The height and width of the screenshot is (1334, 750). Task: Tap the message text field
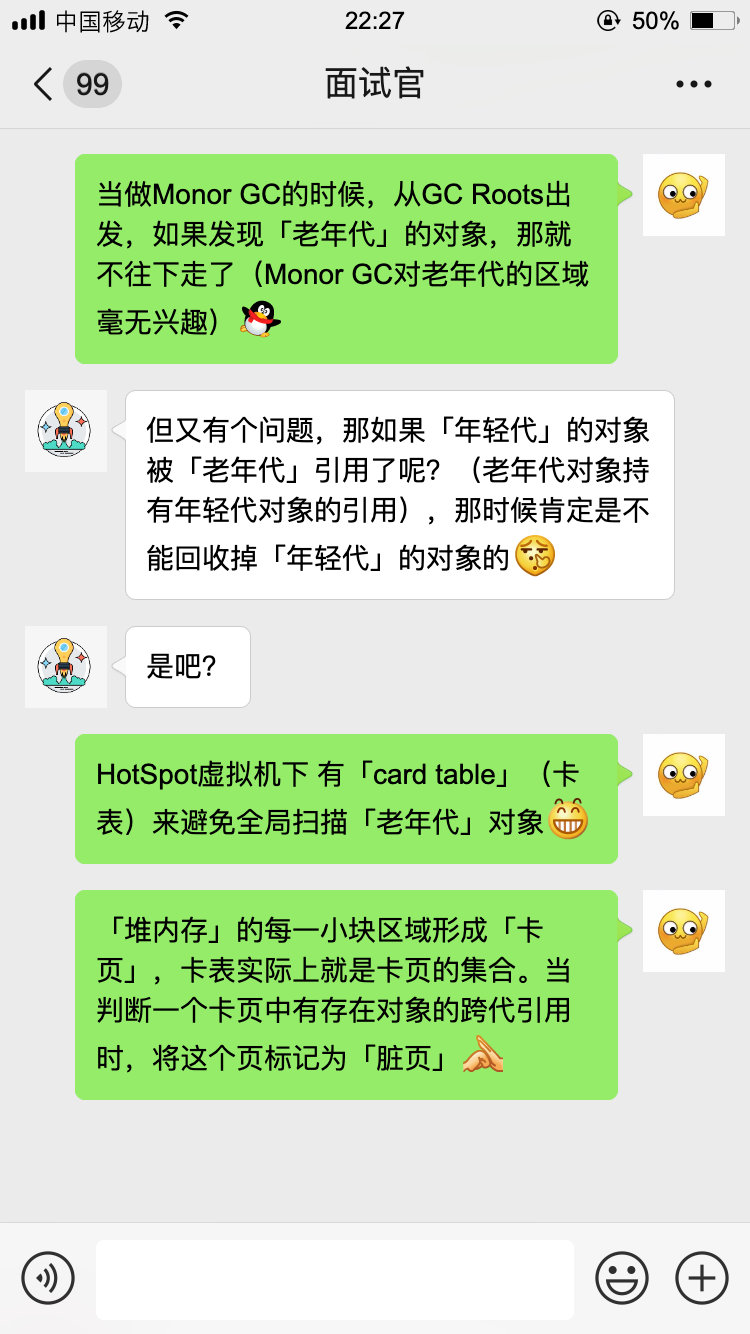[x=334, y=1278]
